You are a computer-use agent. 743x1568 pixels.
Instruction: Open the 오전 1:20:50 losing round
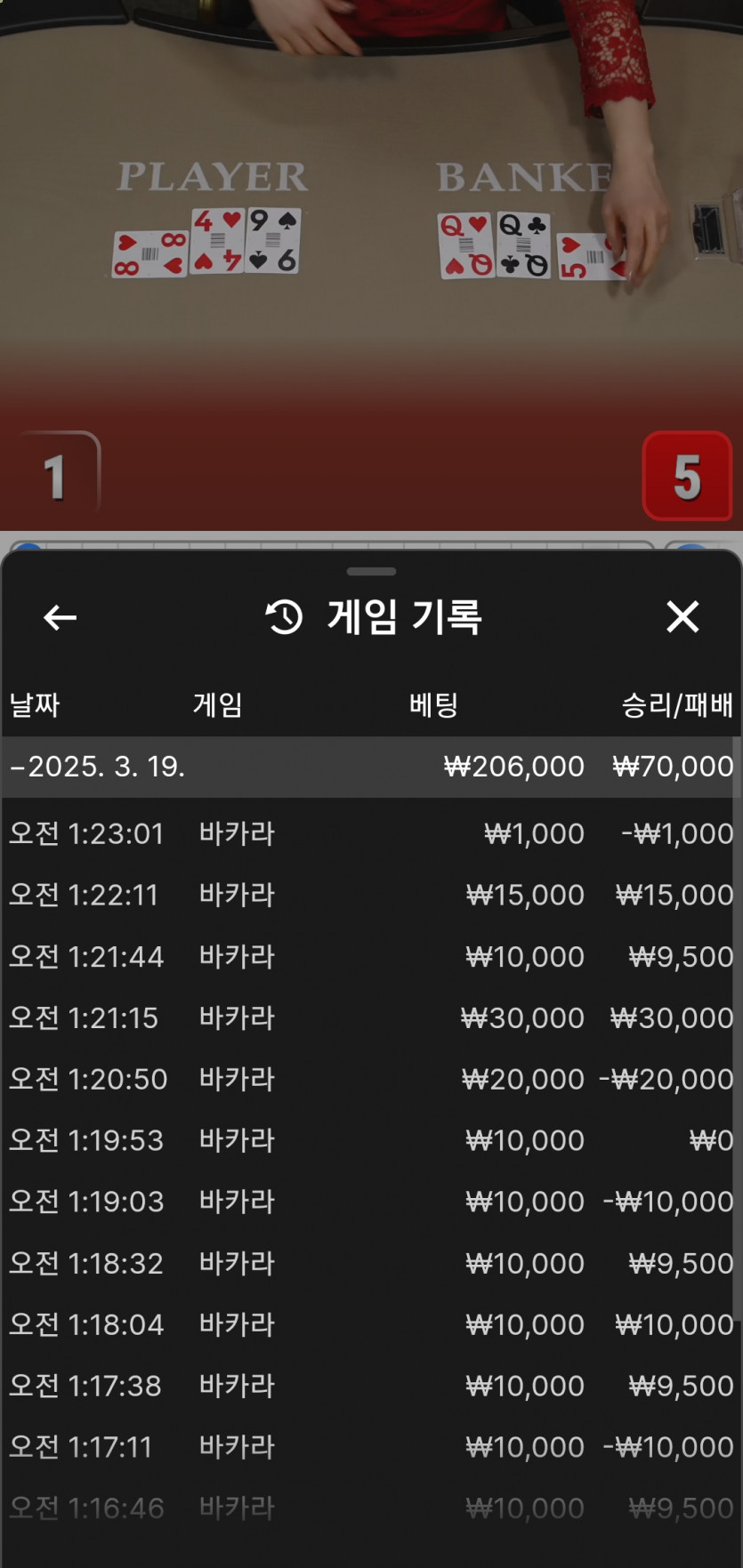pyautogui.click(x=370, y=1079)
